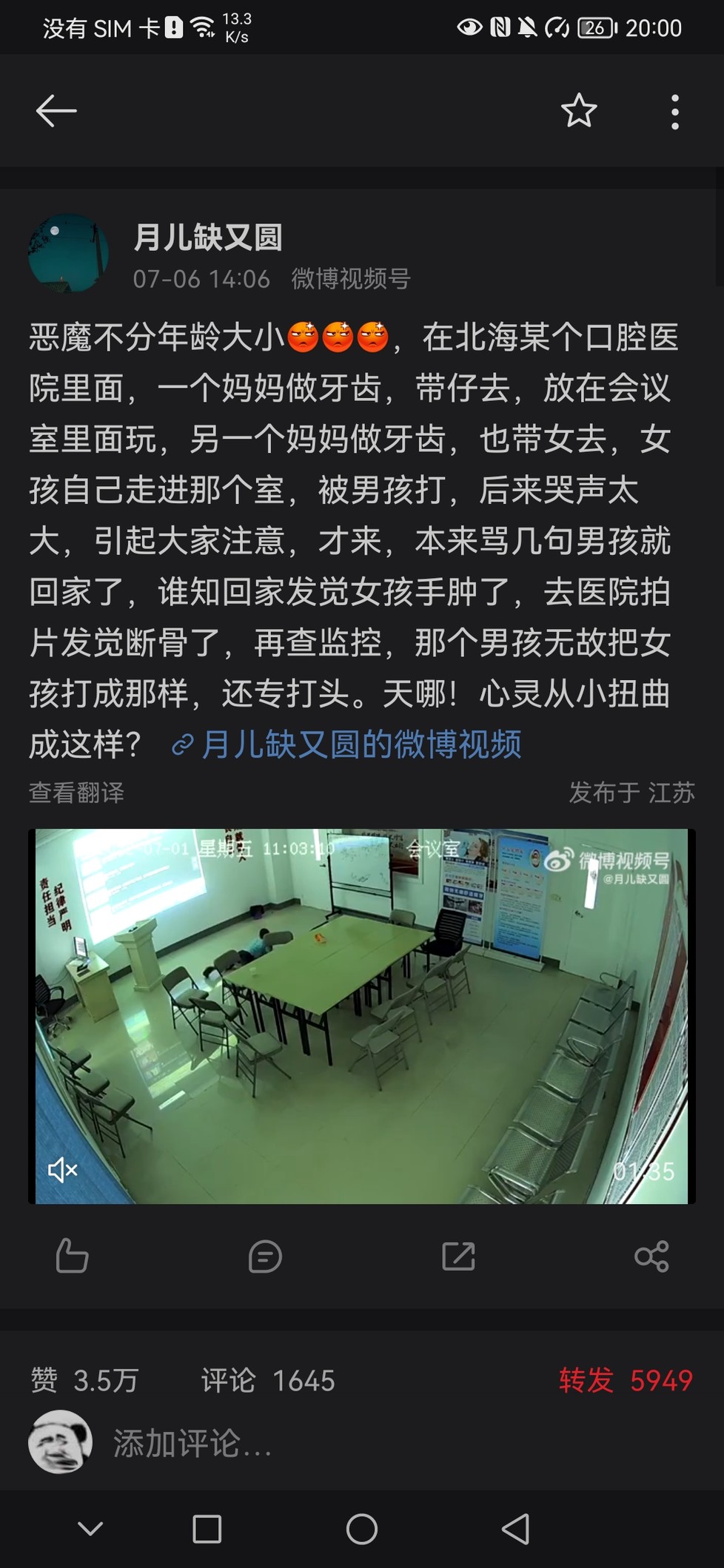Screen dimensions: 724x1568
Task: Tap 查看翻译 to translate the post
Action: (76, 793)
